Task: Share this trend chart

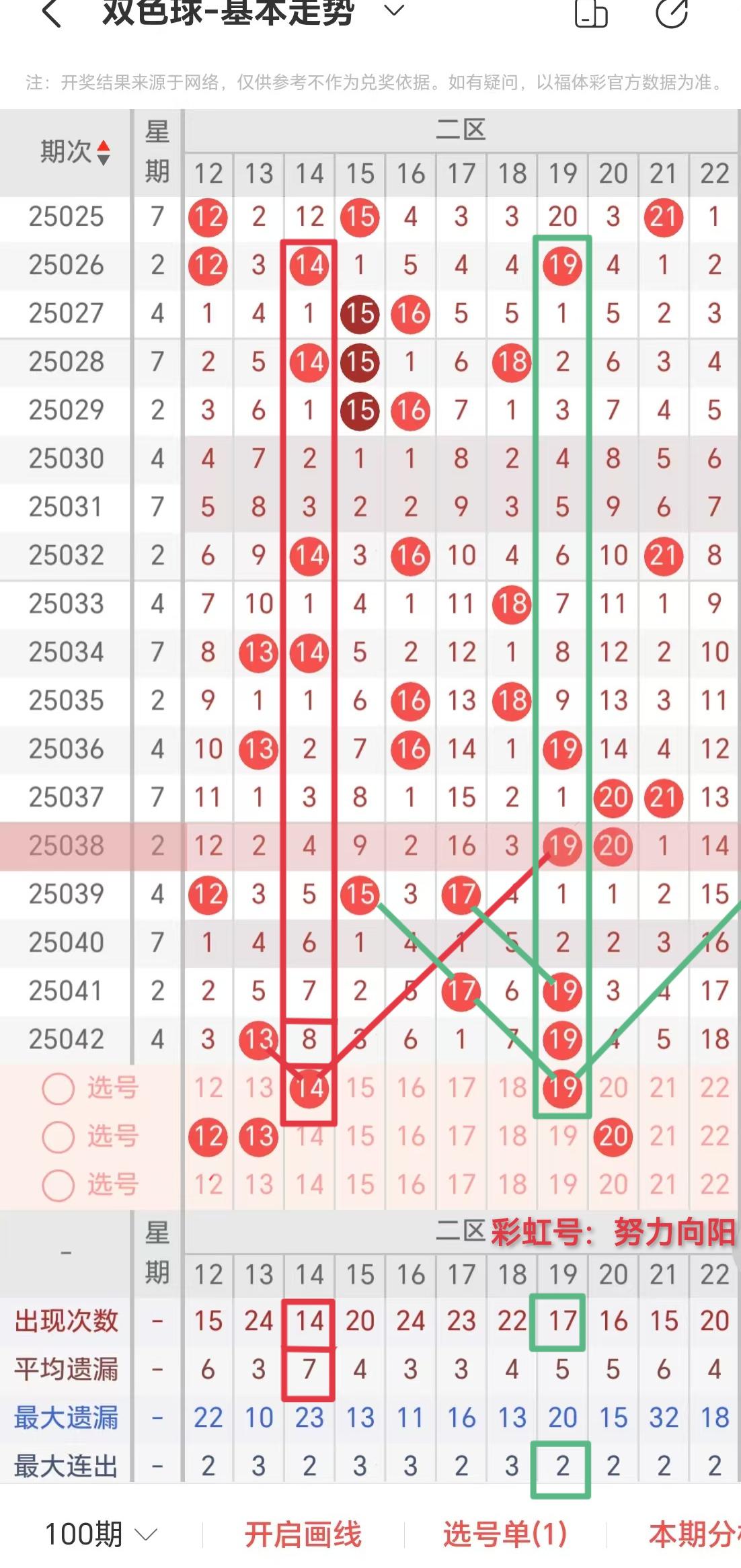Action: 672,13
